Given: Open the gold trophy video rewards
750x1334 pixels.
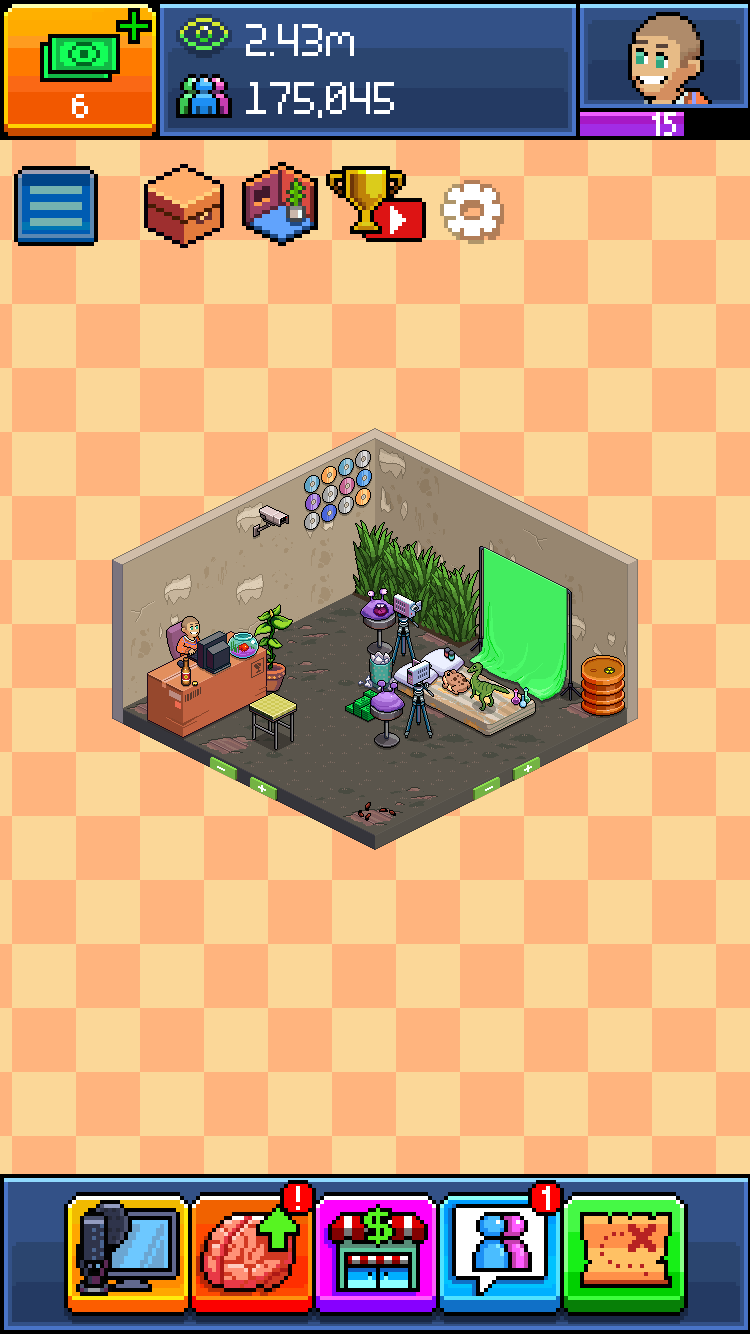Looking at the screenshot, I should coord(375,203).
